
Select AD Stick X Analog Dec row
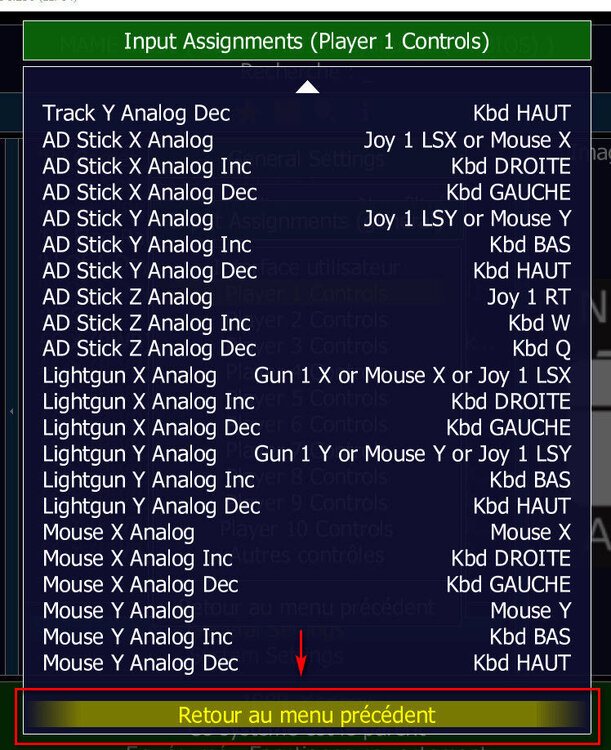tap(306, 192)
